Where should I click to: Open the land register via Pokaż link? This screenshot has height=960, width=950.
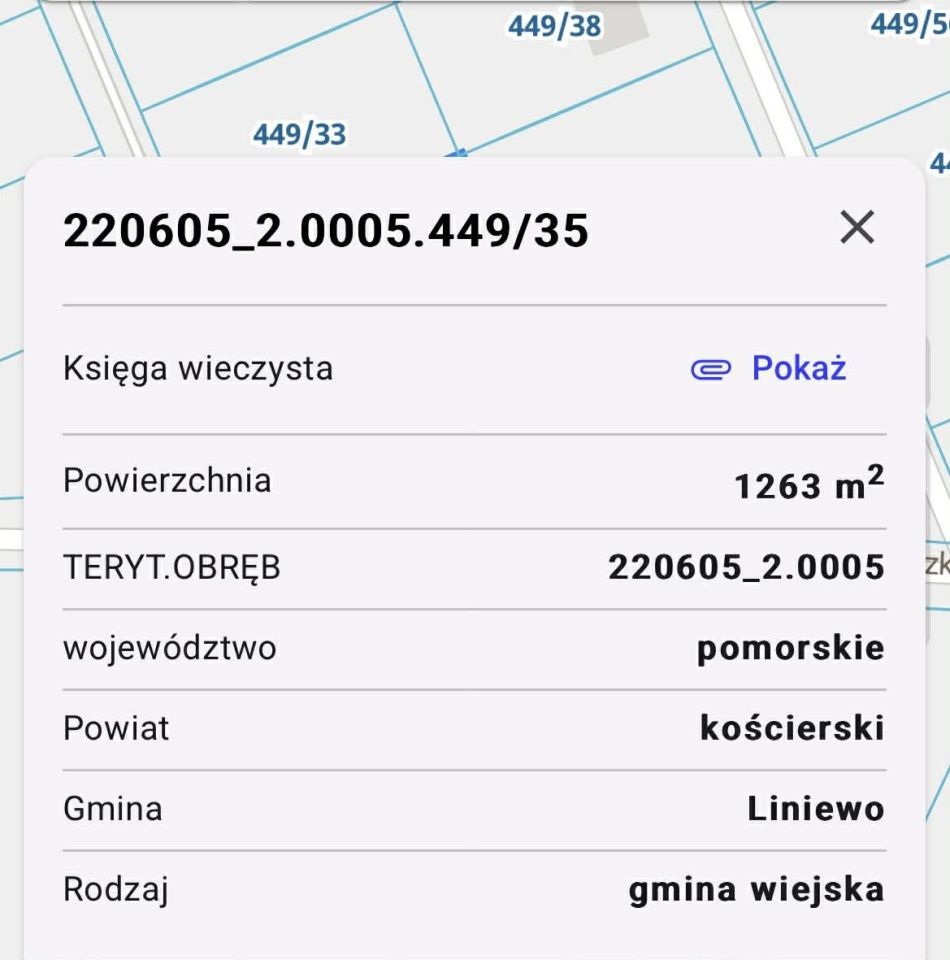click(797, 369)
